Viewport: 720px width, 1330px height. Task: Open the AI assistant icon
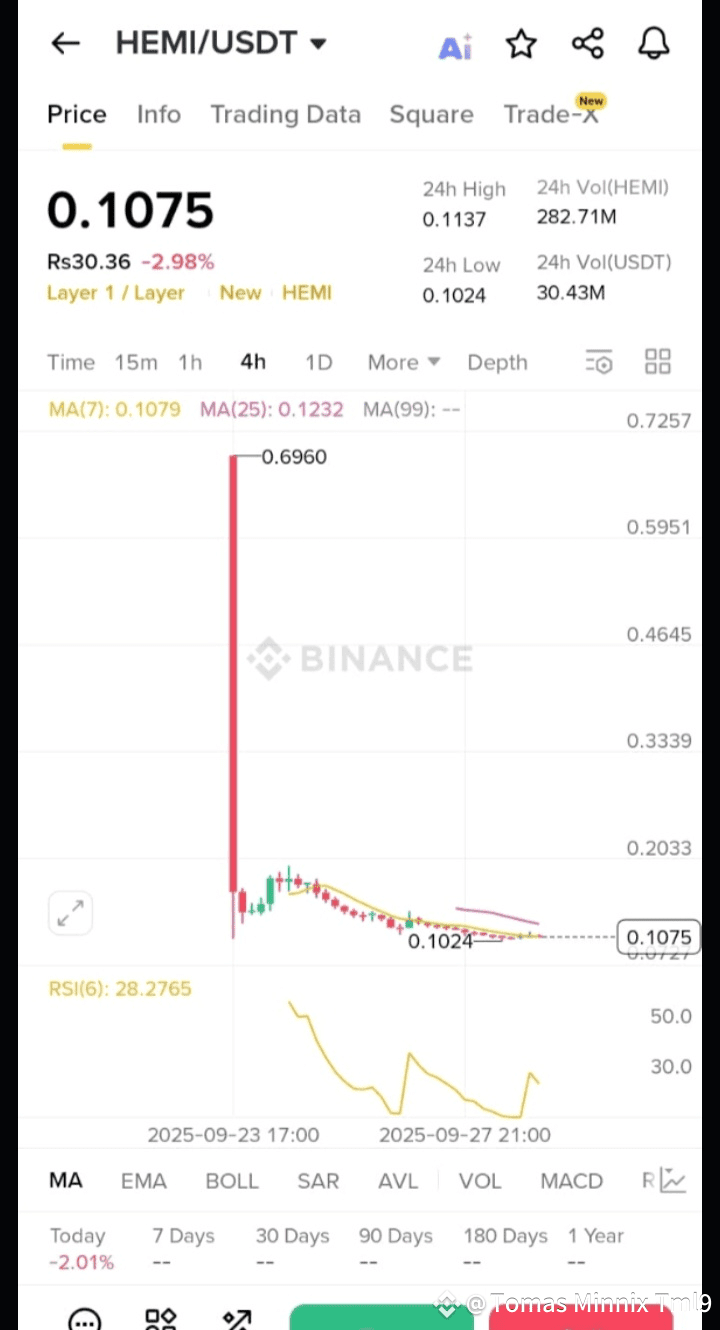455,45
